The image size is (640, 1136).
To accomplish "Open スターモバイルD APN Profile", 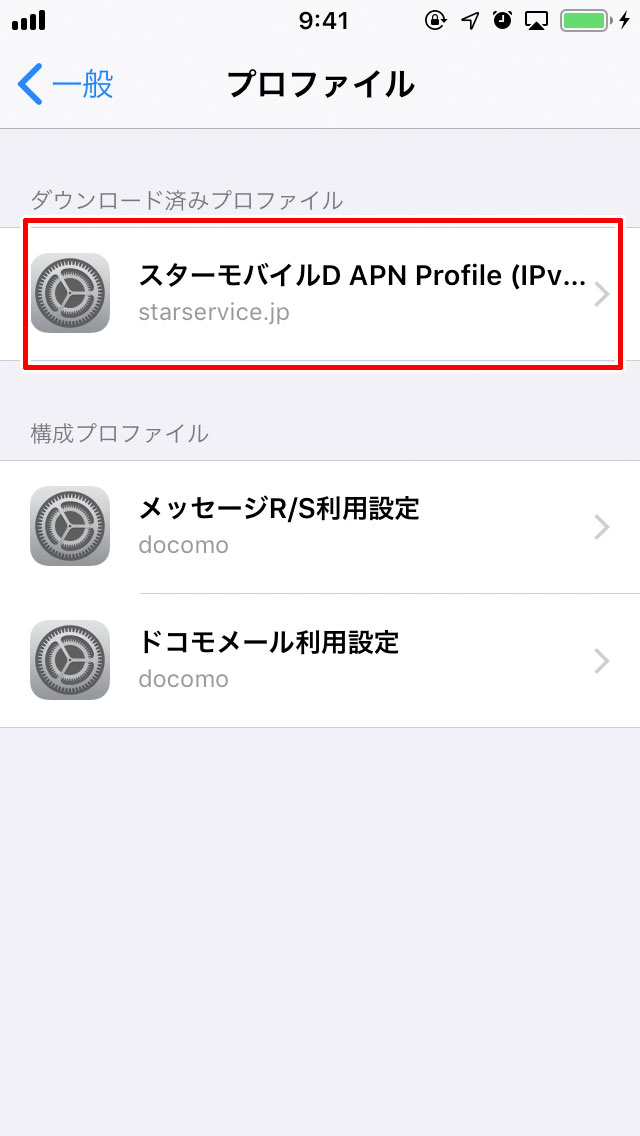I will pos(320,293).
